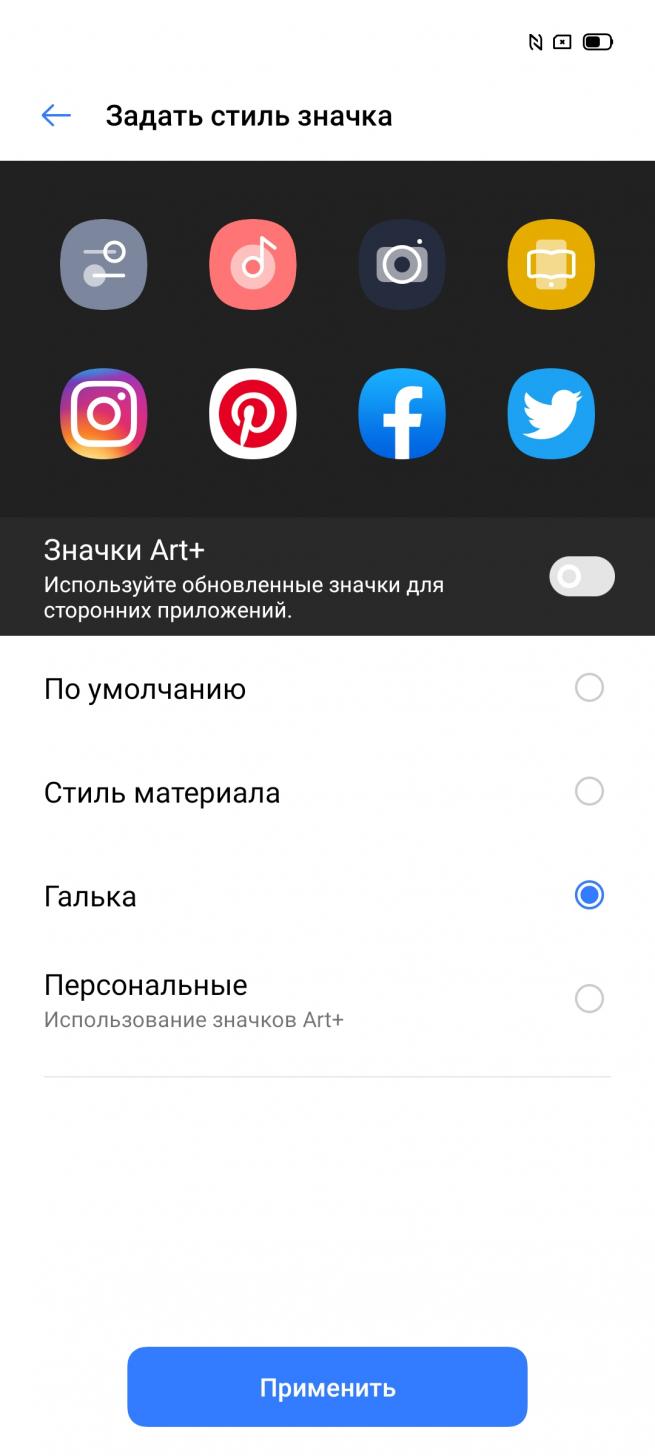This screenshot has width=655, height=1456.
Task: Enable the Значки Art+ switch
Action: (582, 576)
